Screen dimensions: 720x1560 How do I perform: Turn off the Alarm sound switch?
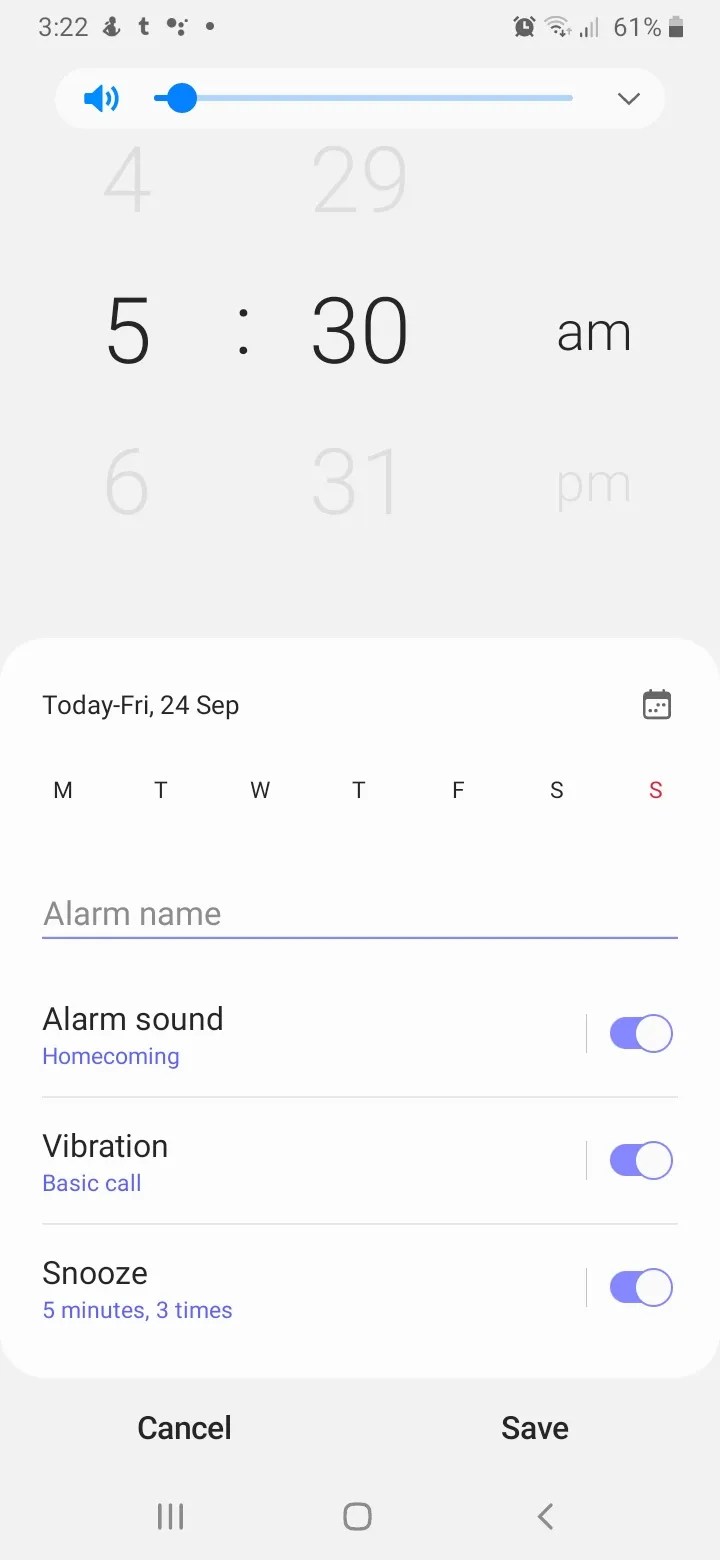pyautogui.click(x=641, y=1034)
